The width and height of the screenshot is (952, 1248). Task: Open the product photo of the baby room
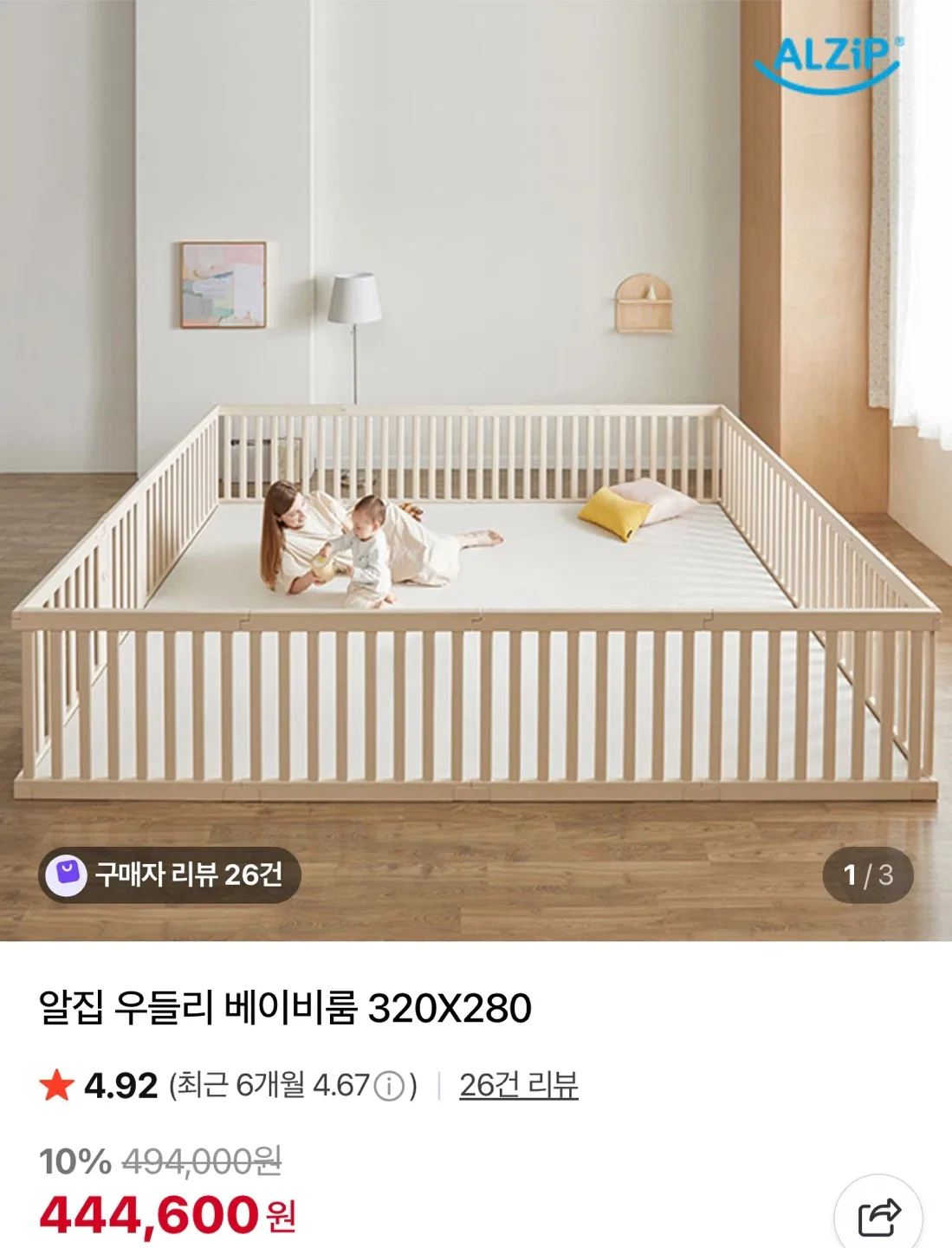pos(476,520)
